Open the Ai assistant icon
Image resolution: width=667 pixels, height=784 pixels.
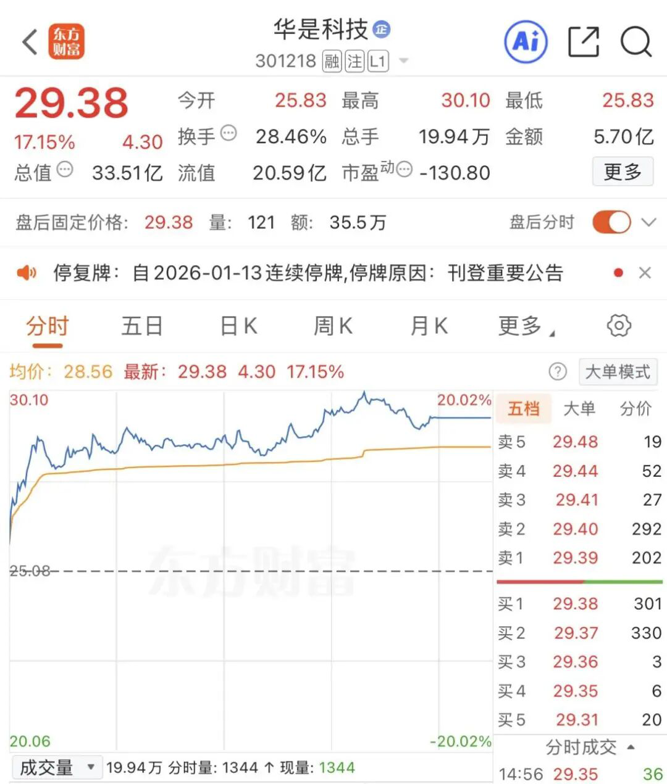click(x=526, y=41)
